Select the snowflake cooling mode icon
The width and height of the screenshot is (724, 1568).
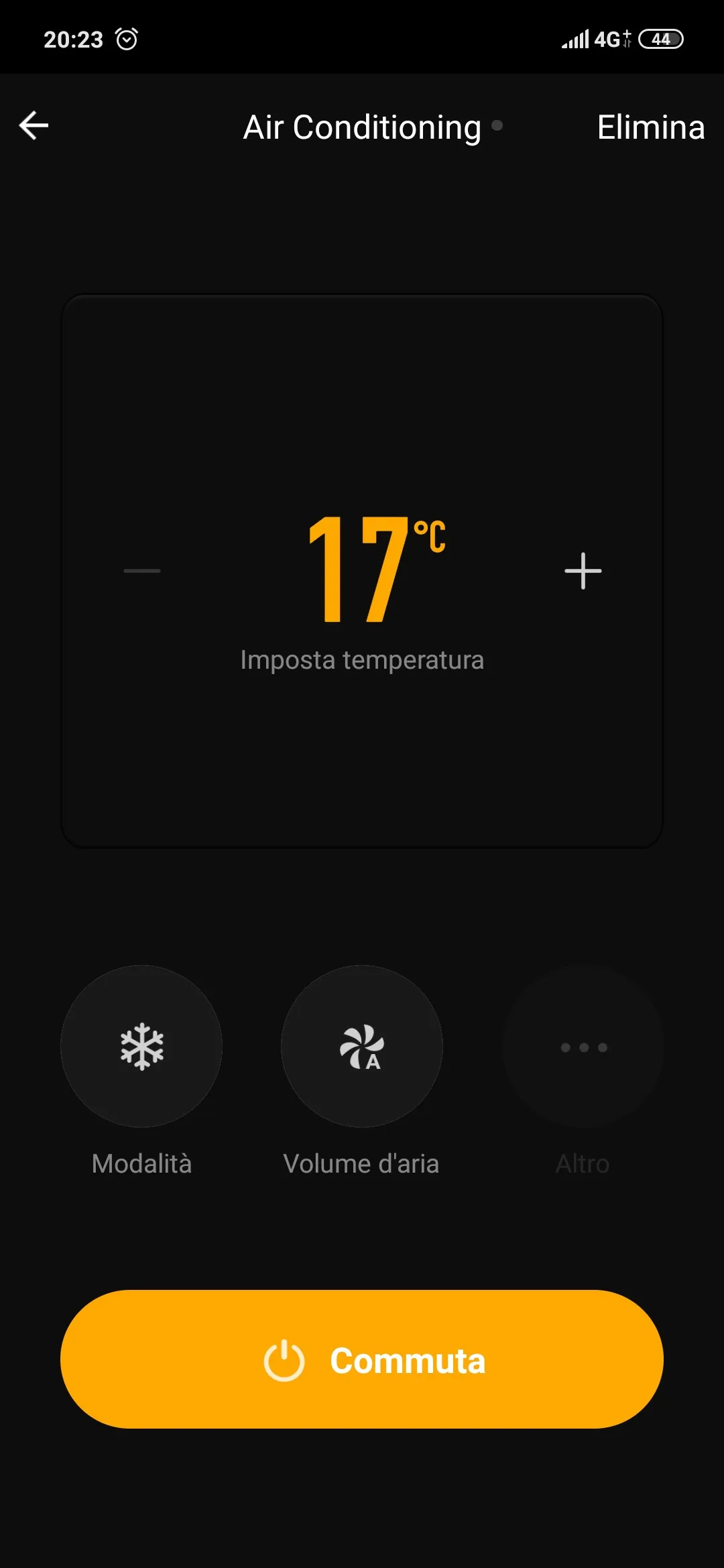point(141,1047)
